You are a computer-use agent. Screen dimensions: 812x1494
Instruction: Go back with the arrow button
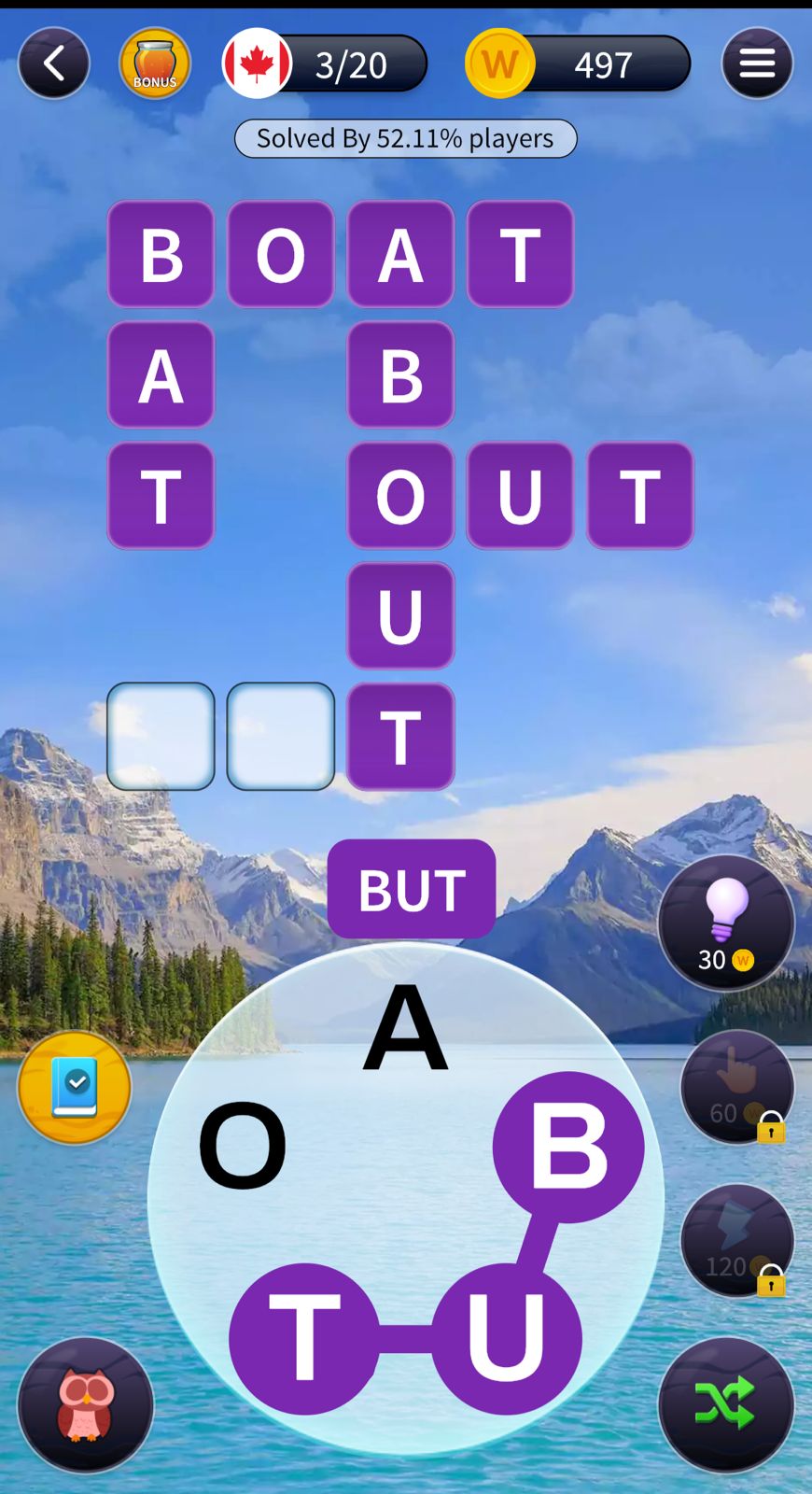point(54,63)
